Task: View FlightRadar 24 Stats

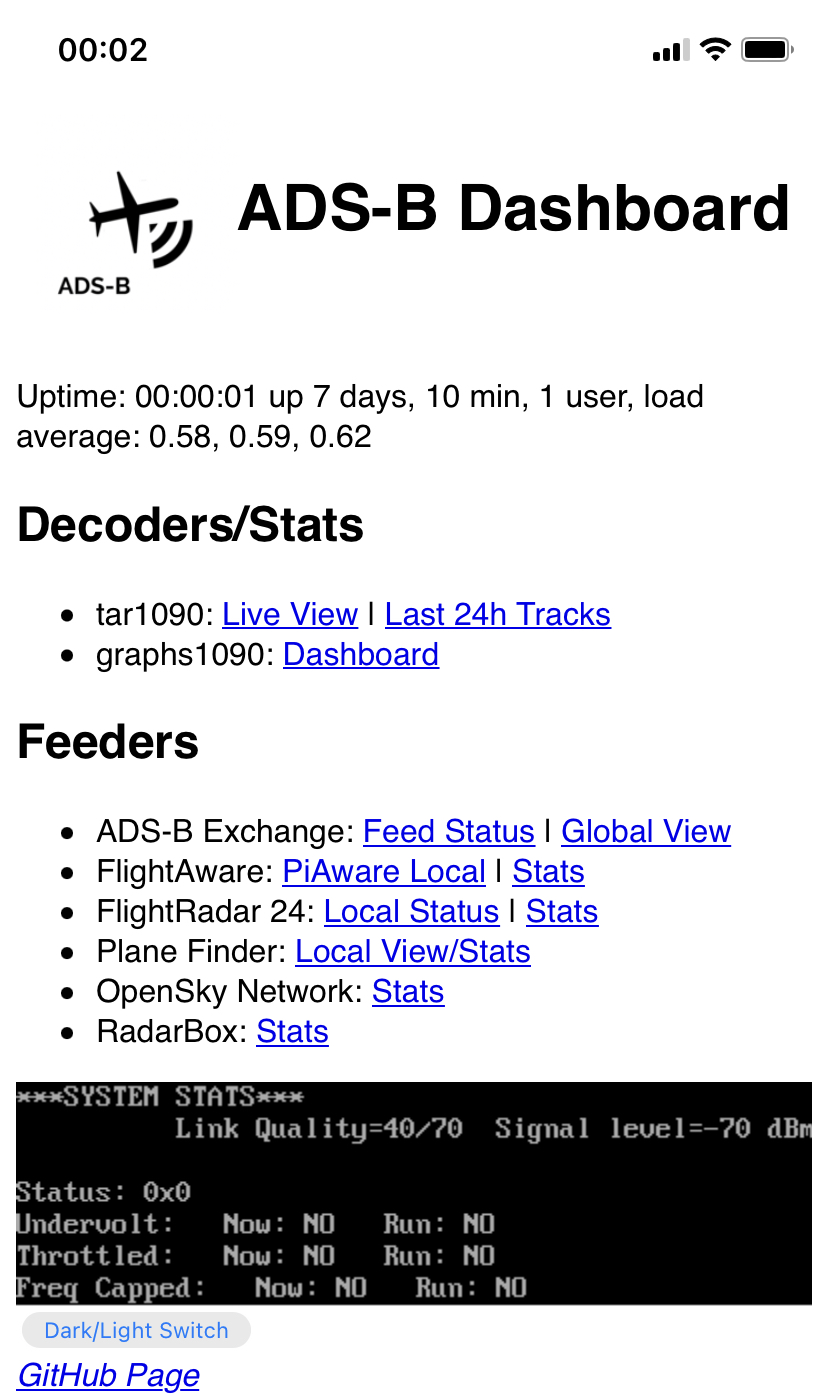Action: point(562,911)
